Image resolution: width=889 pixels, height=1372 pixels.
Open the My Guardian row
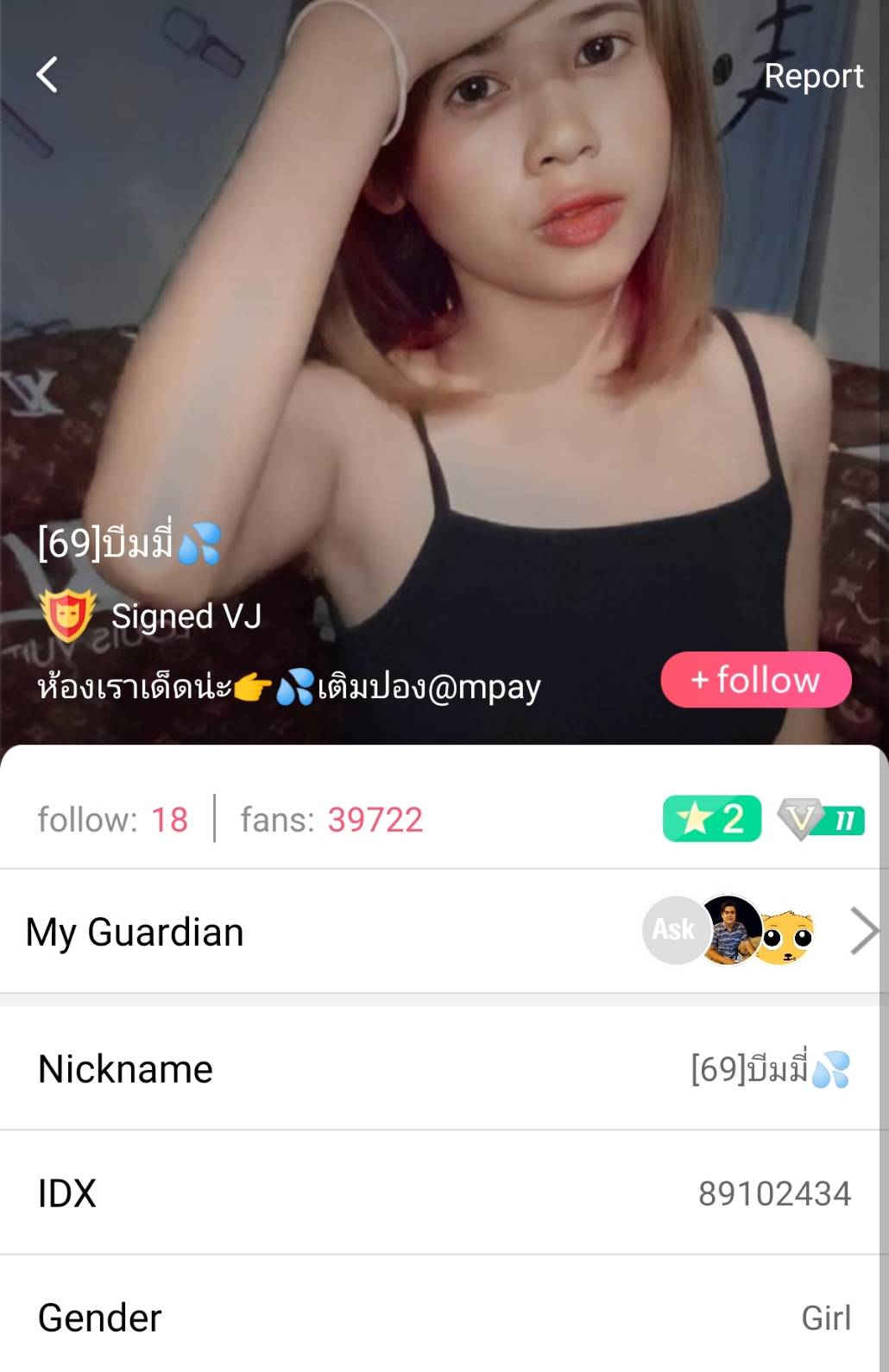coord(444,932)
